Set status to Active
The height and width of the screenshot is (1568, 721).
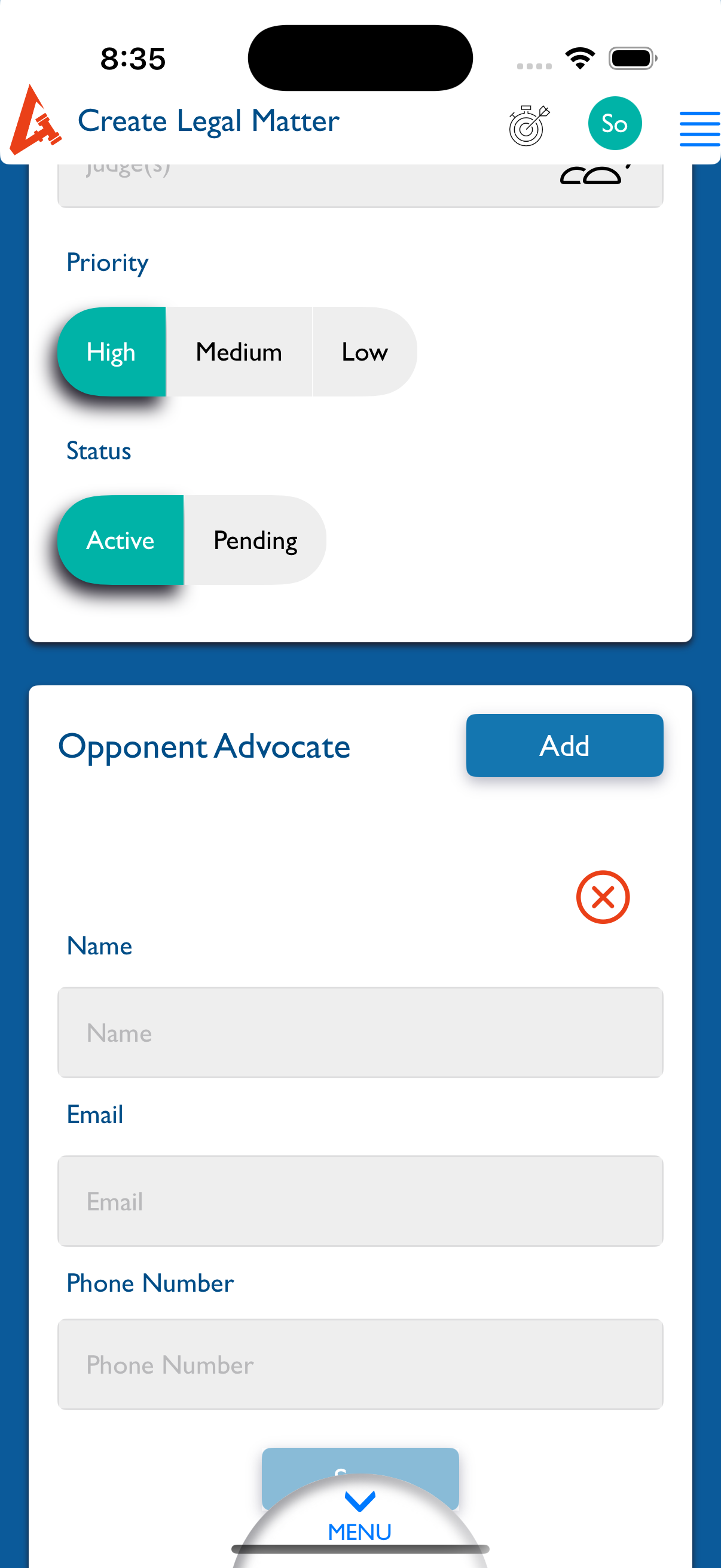point(121,540)
